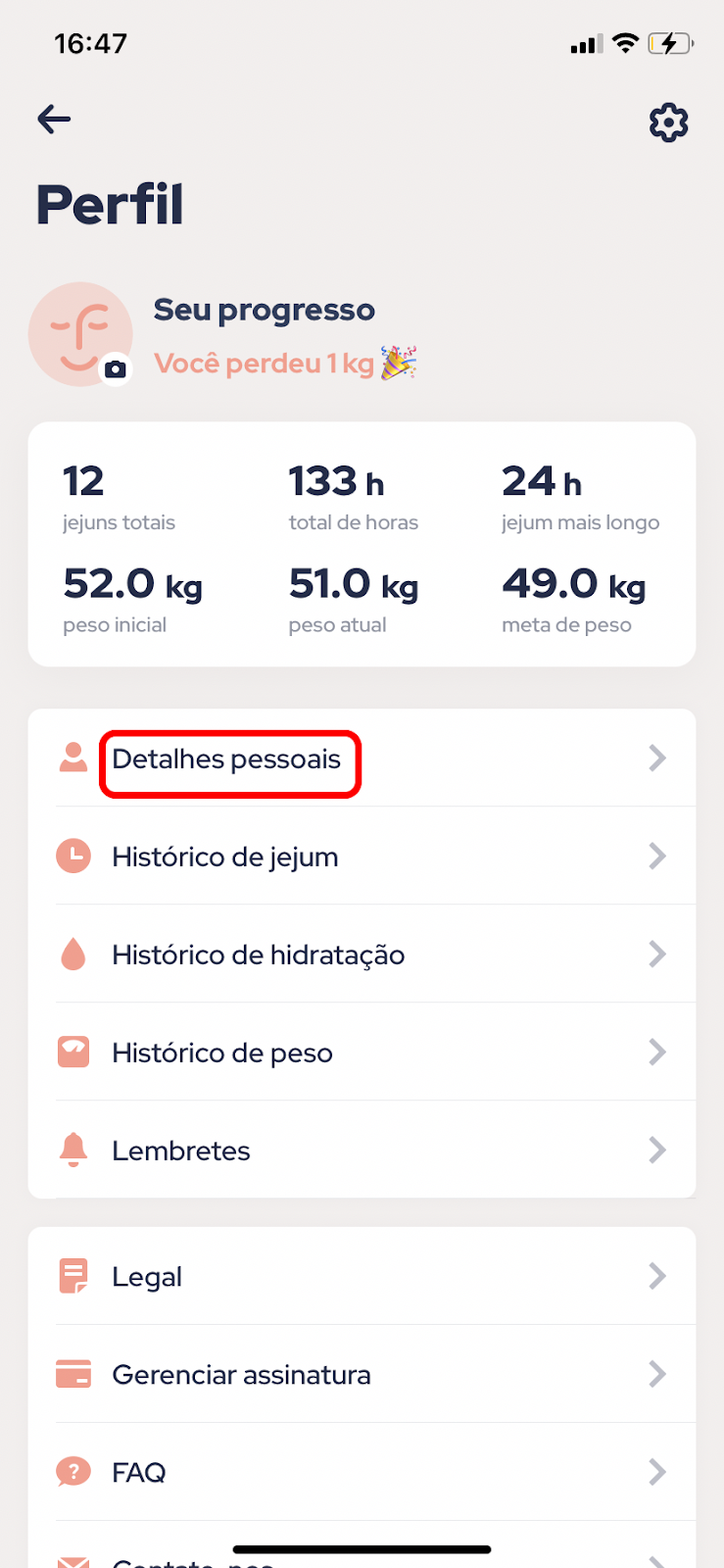The width and height of the screenshot is (724, 1568).
Task: Open the settings gear
Action: point(669,122)
